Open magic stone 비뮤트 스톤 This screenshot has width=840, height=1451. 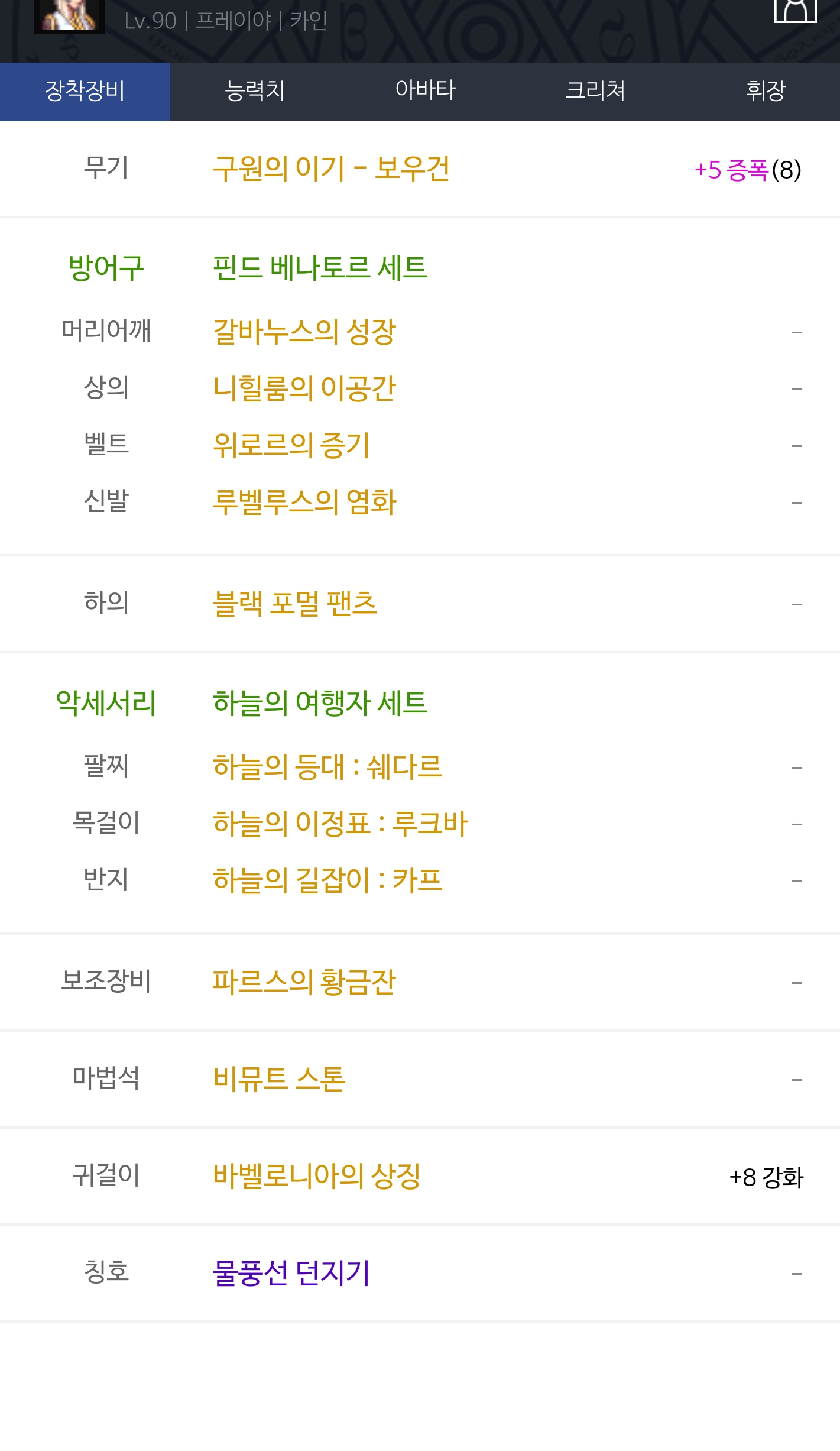point(279,1079)
